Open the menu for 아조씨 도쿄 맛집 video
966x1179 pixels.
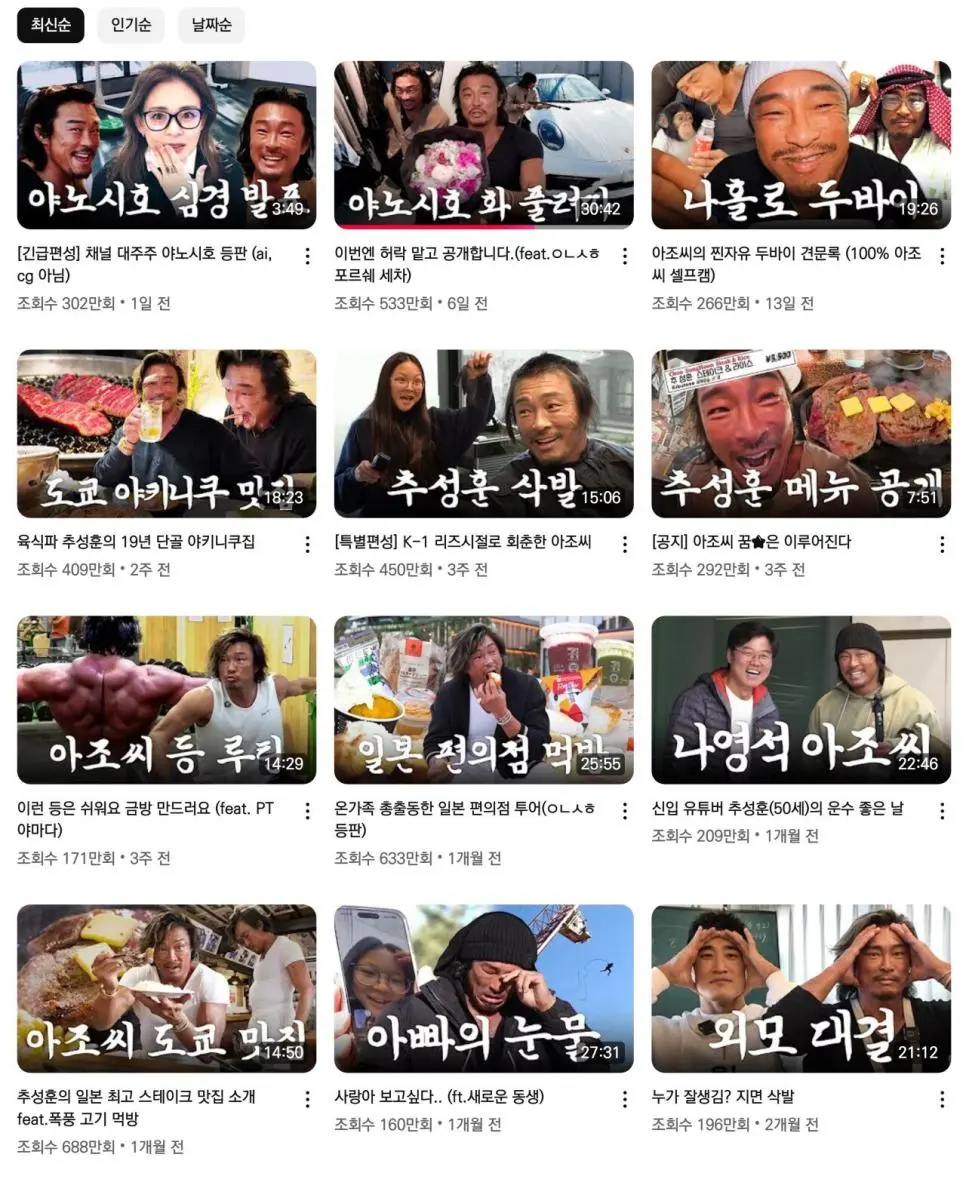(306, 1097)
